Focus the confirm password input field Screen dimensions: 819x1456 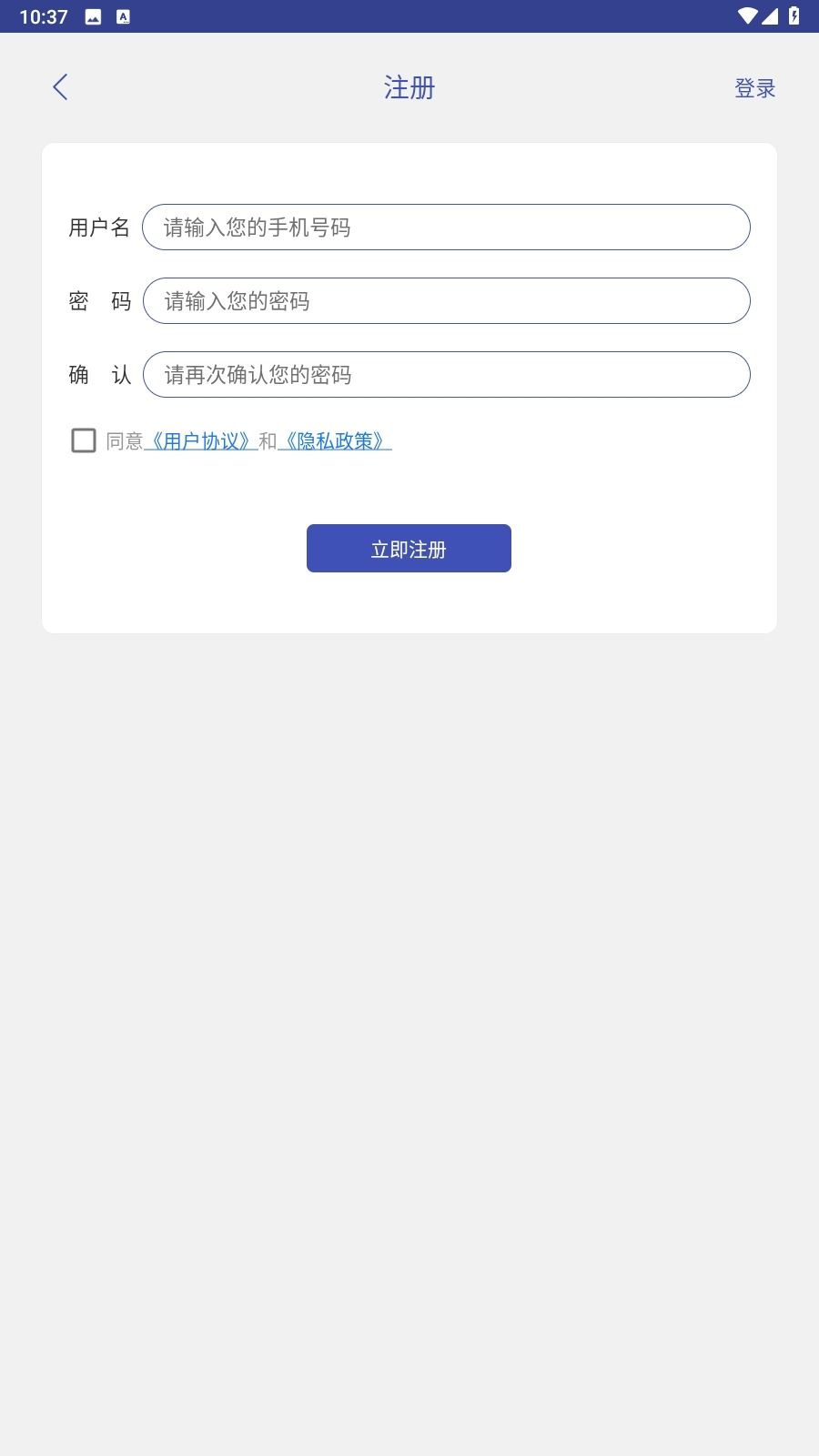pyautogui.click(x=447, y=374)
